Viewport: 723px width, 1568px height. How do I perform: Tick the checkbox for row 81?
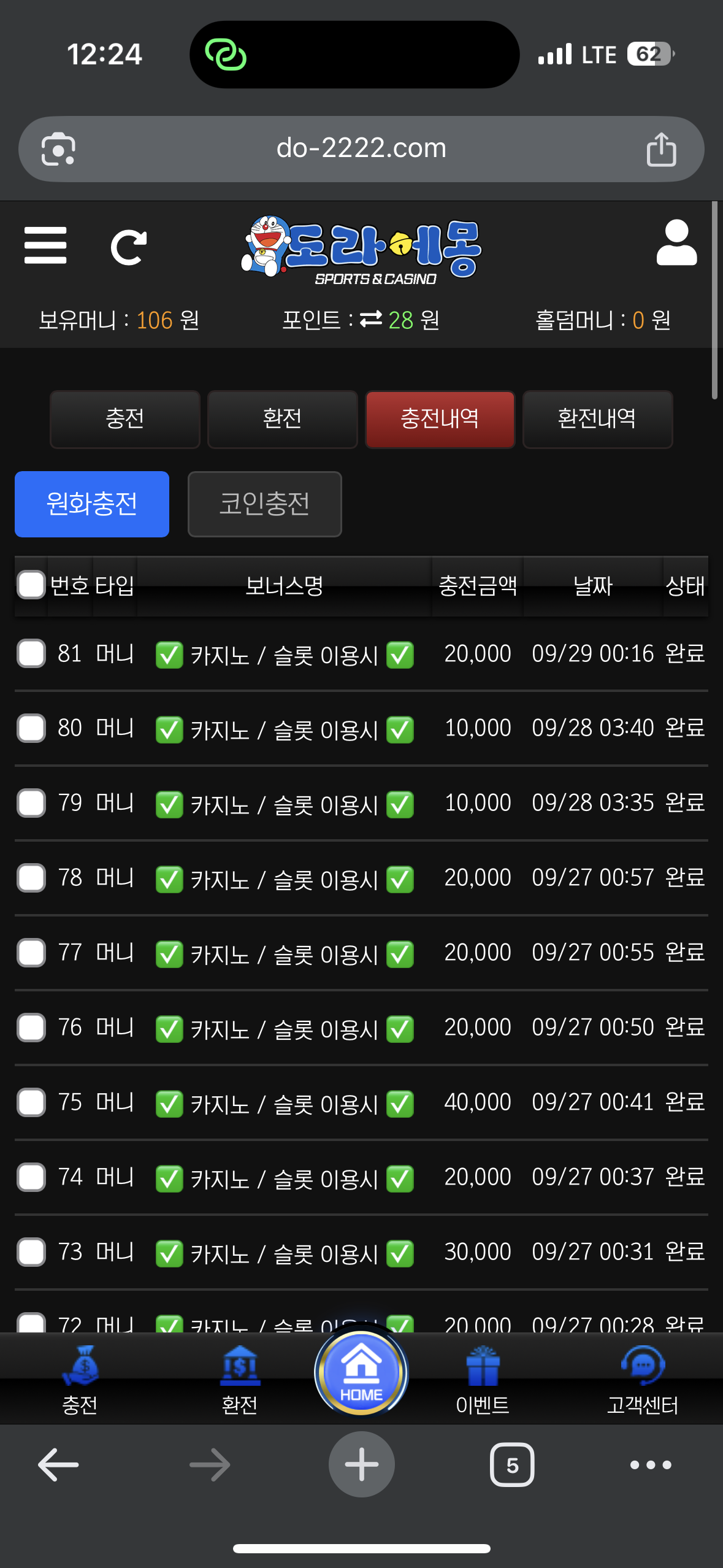coord(31,653)
